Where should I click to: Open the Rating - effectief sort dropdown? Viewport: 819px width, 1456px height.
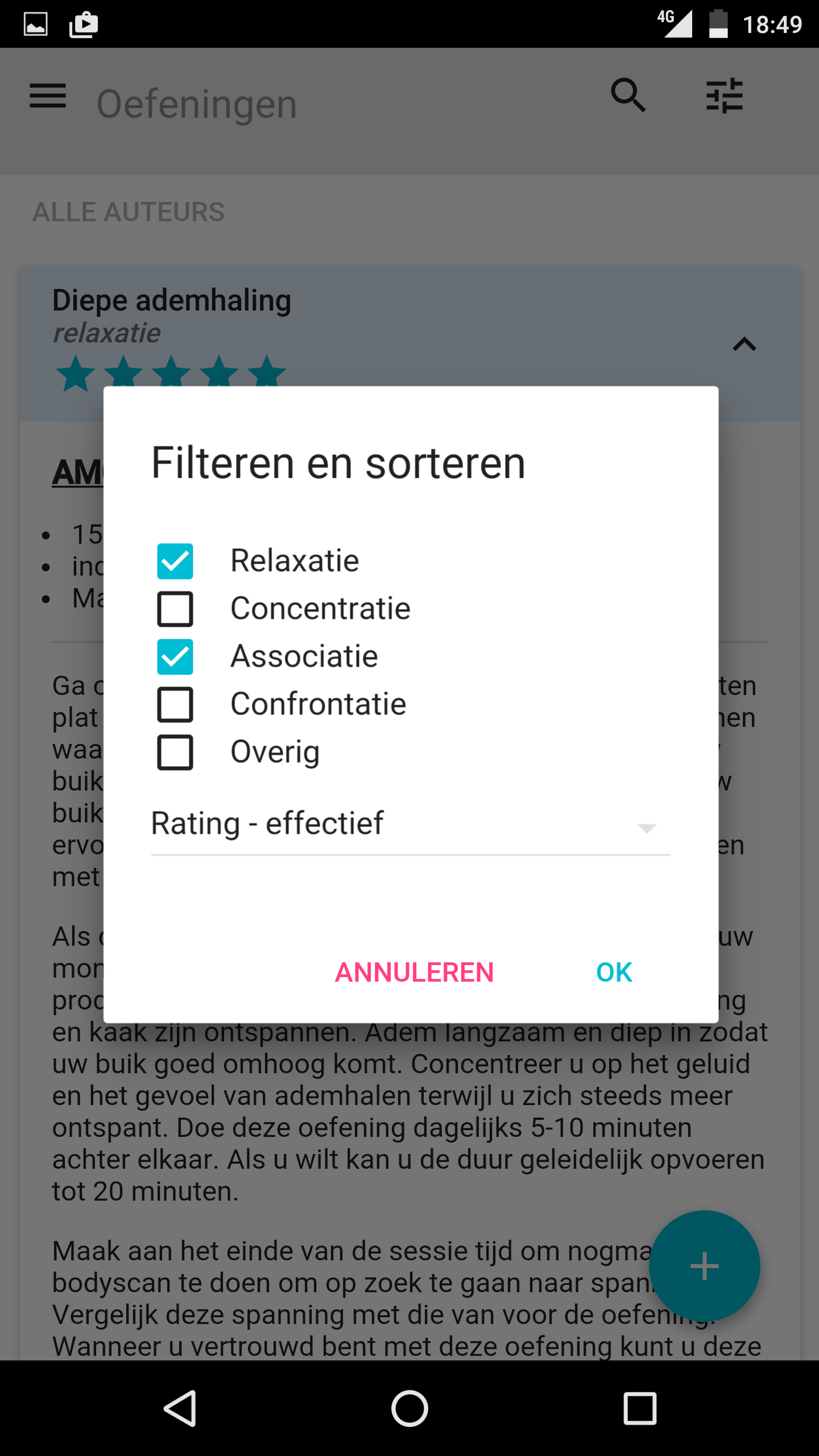tap(410, 824)
